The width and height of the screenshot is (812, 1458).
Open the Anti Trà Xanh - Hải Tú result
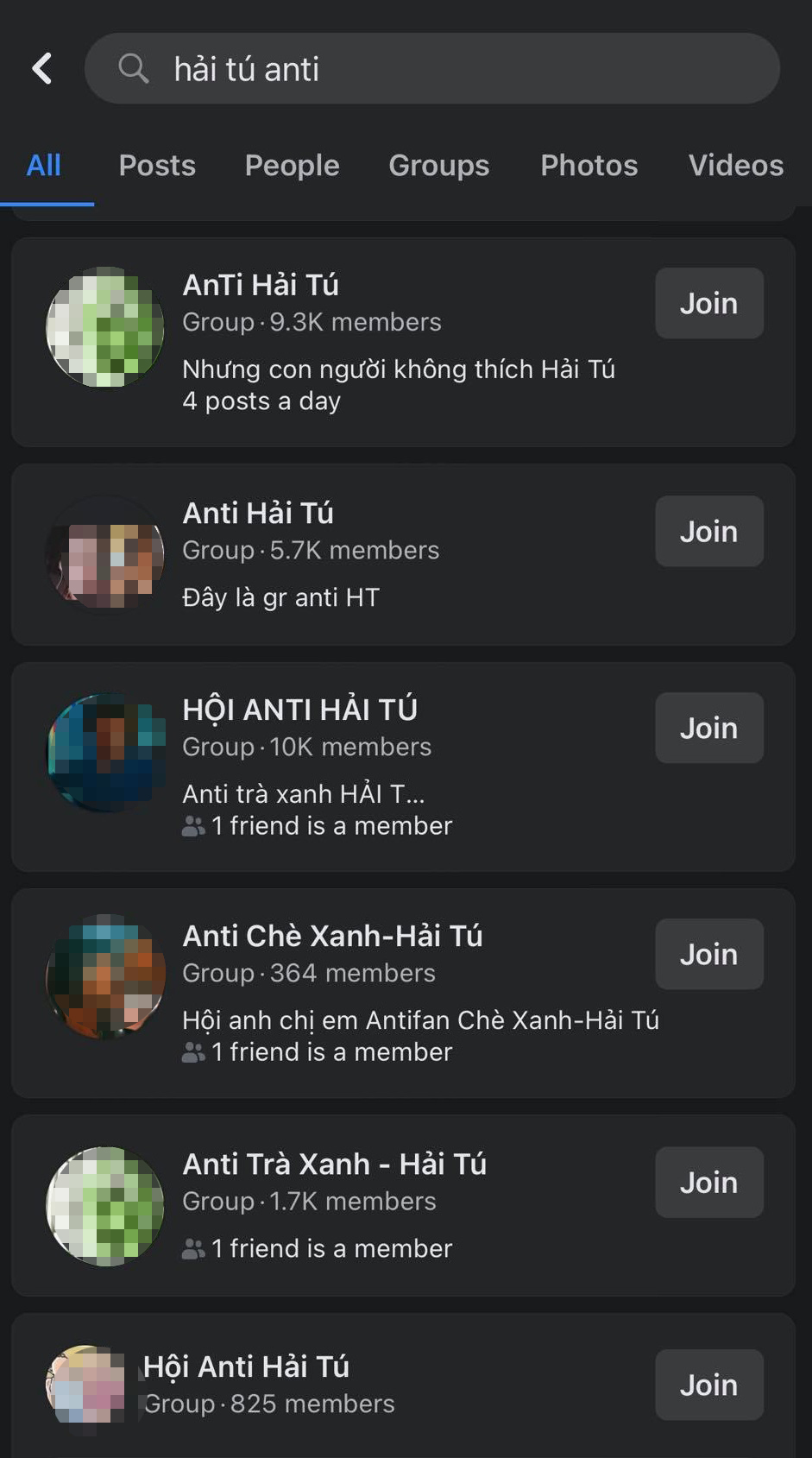click(334, 1164)
